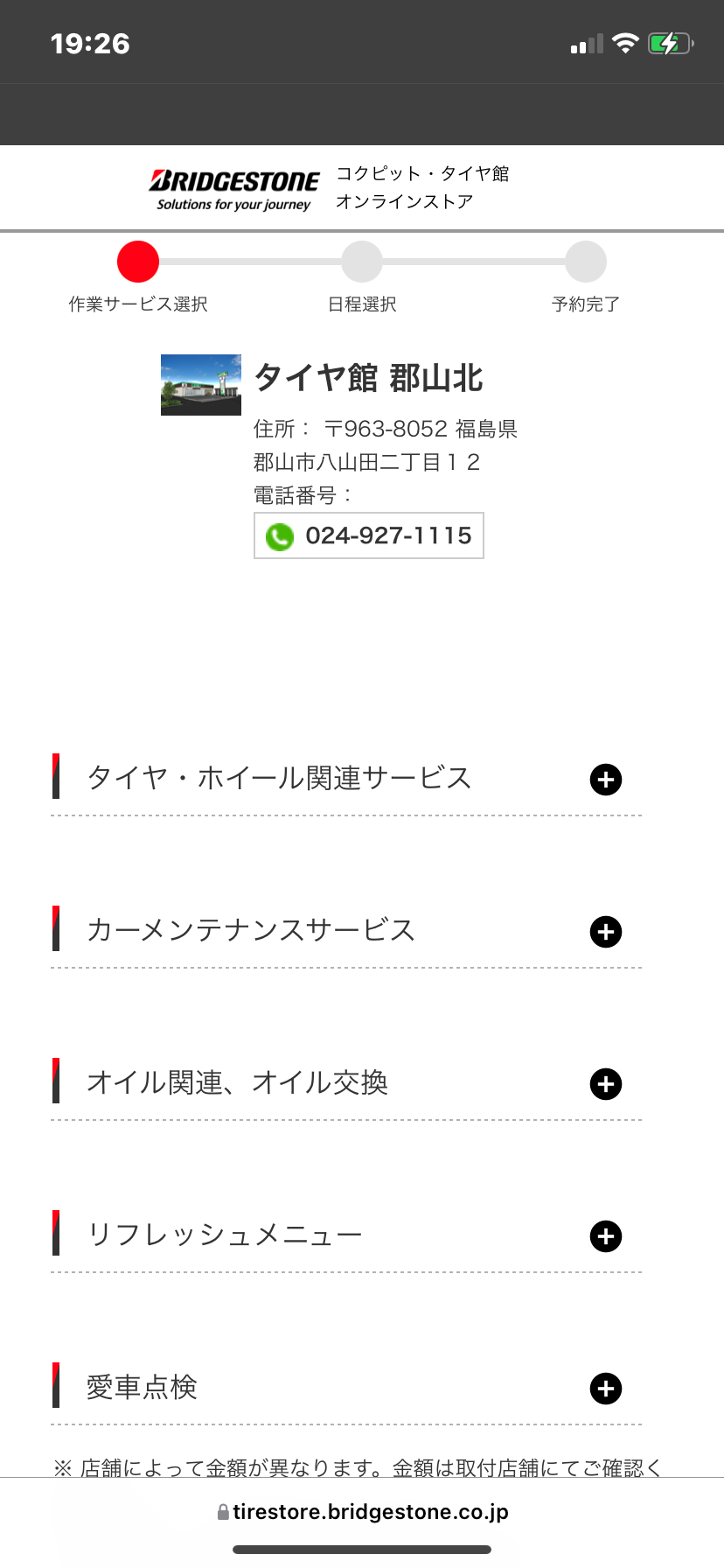This screenshot has height=1568, width=724.
Task: Expand カーメンテナンスサービス section
Action: click(x=606, y=932)
